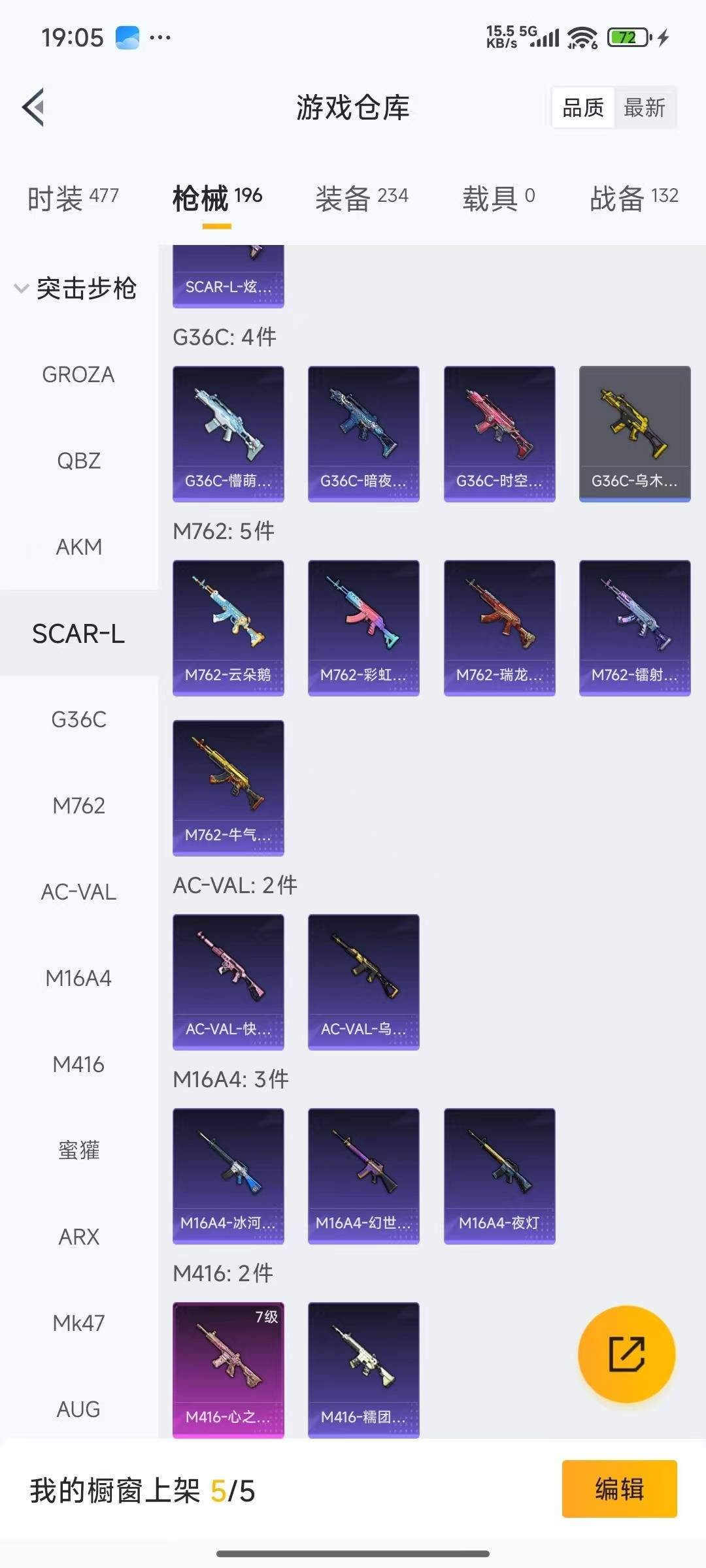Viewport: 706px width, 1568px height.
Task: Select the 品质 sort option
Action: pos(583,108)
